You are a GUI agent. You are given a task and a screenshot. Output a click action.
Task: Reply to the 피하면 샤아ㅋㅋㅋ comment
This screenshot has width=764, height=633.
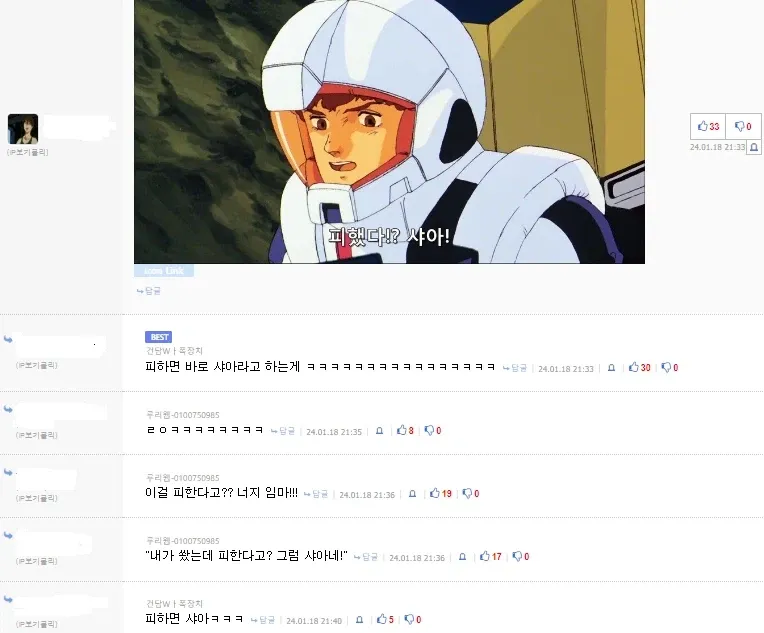point(263,620)
